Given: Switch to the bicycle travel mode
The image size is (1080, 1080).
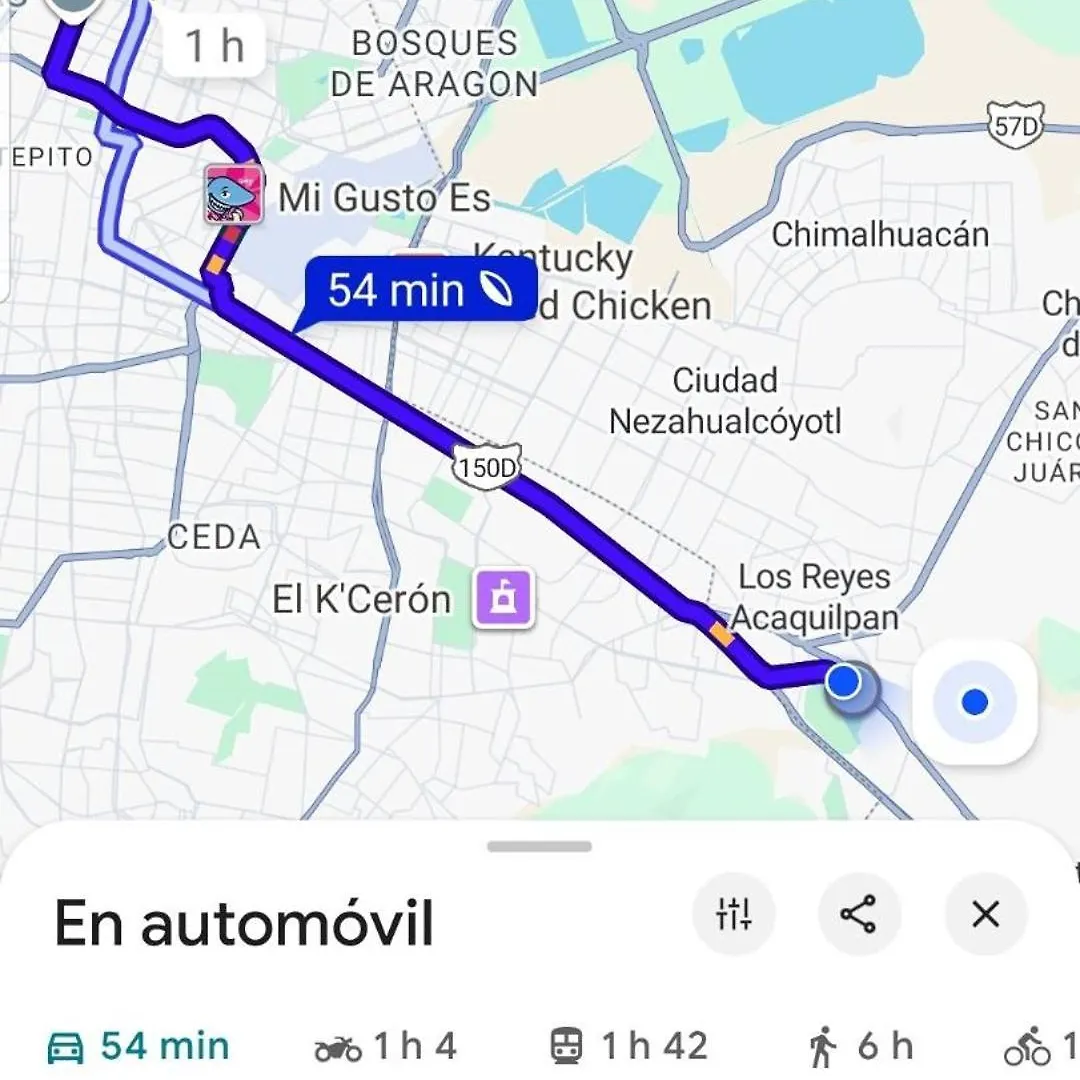Looking at the screenshot, I should pyautogui.click(x=1035, y=1046).
